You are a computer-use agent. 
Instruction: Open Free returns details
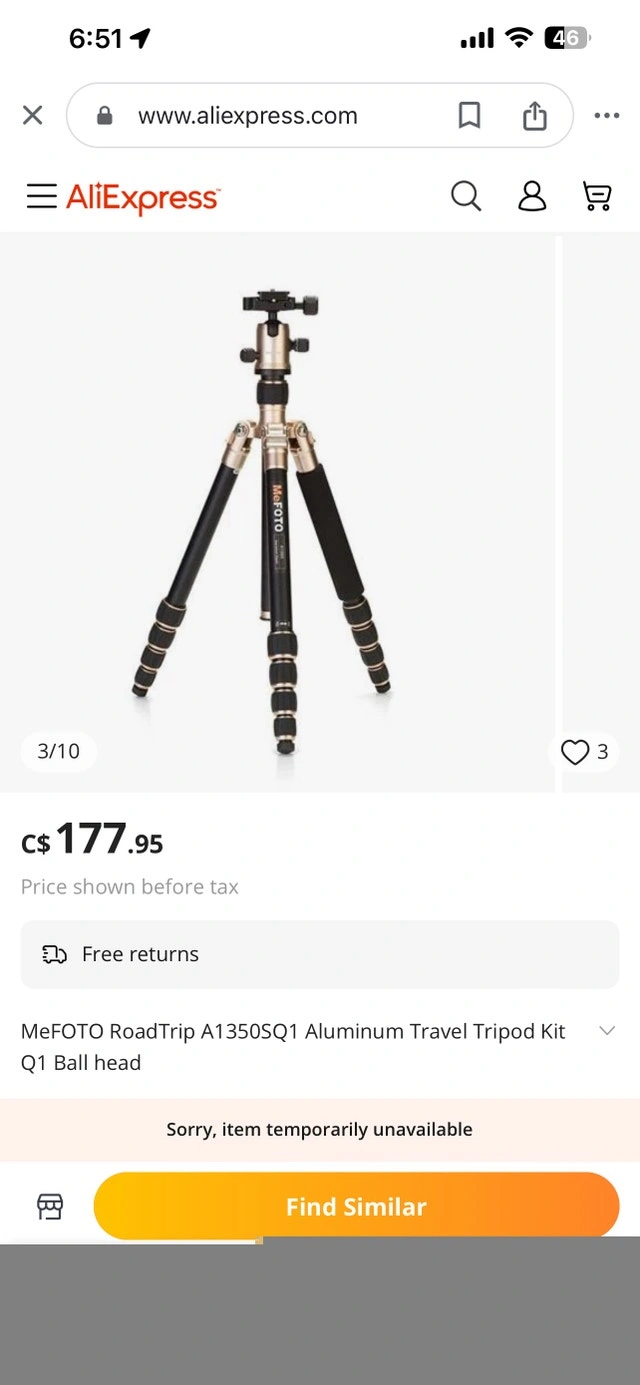point(320,954)
